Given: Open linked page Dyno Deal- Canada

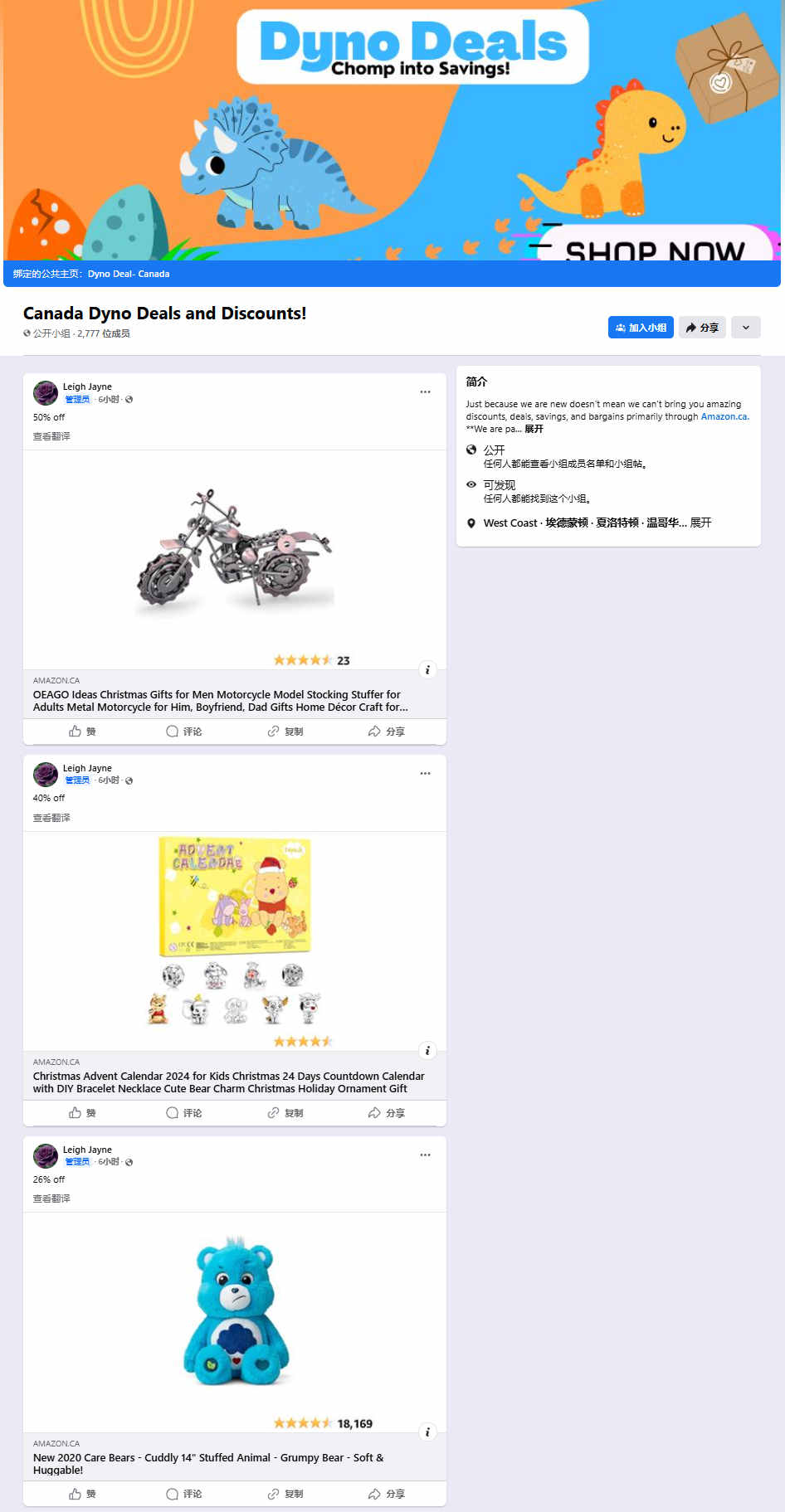Looking at the screenshot, I should click(129, 274).
